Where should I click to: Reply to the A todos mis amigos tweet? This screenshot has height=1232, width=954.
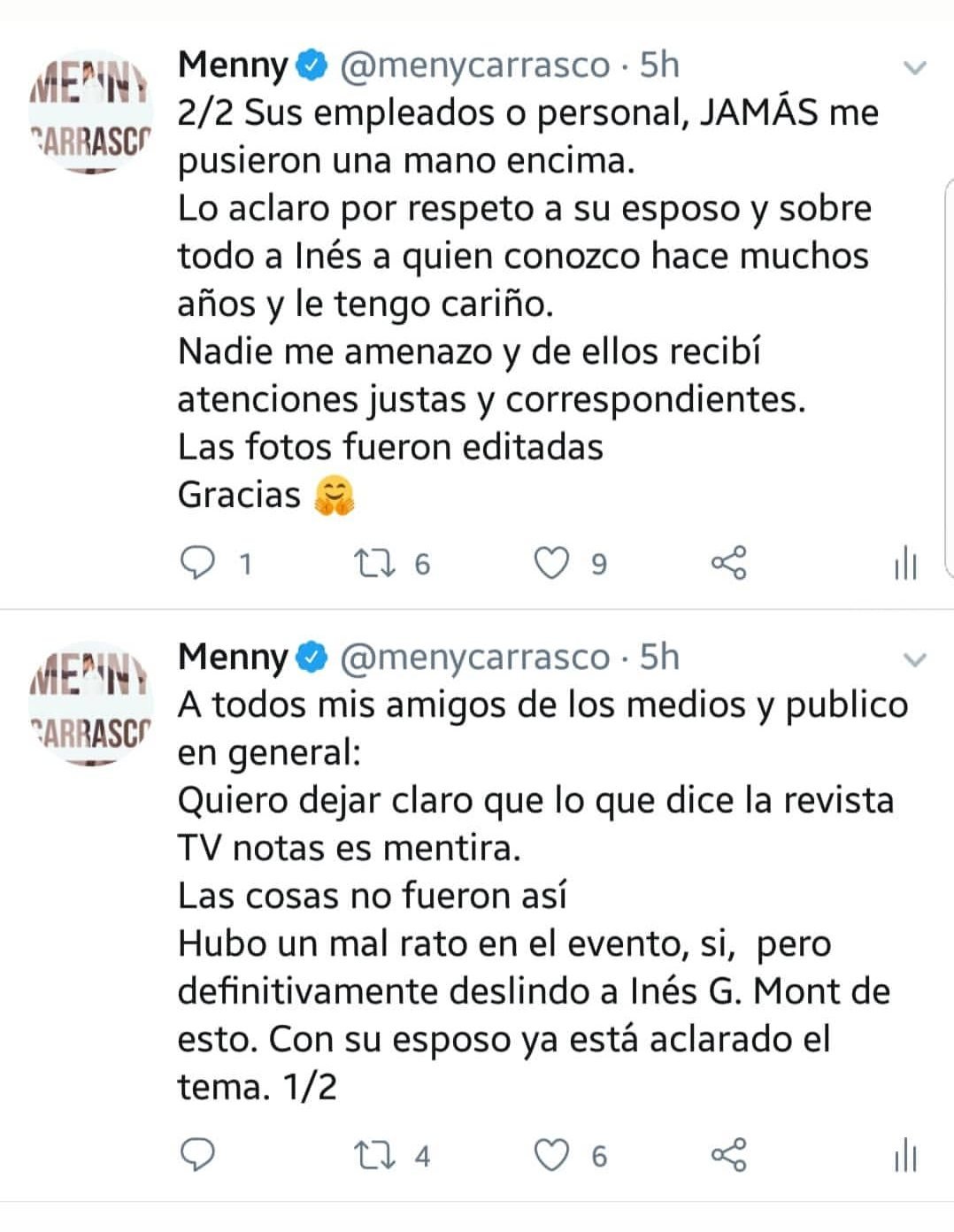[x=198, y=1155]
